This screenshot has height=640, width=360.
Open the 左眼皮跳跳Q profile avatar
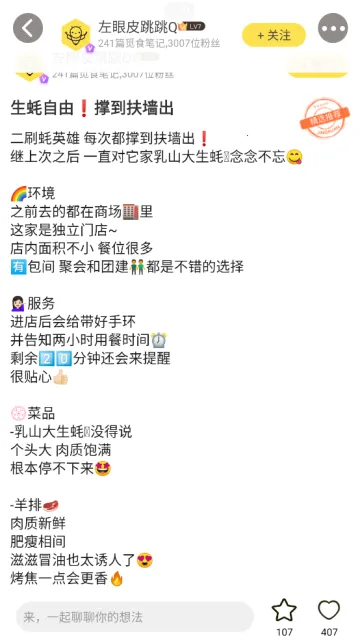[76, 35]
